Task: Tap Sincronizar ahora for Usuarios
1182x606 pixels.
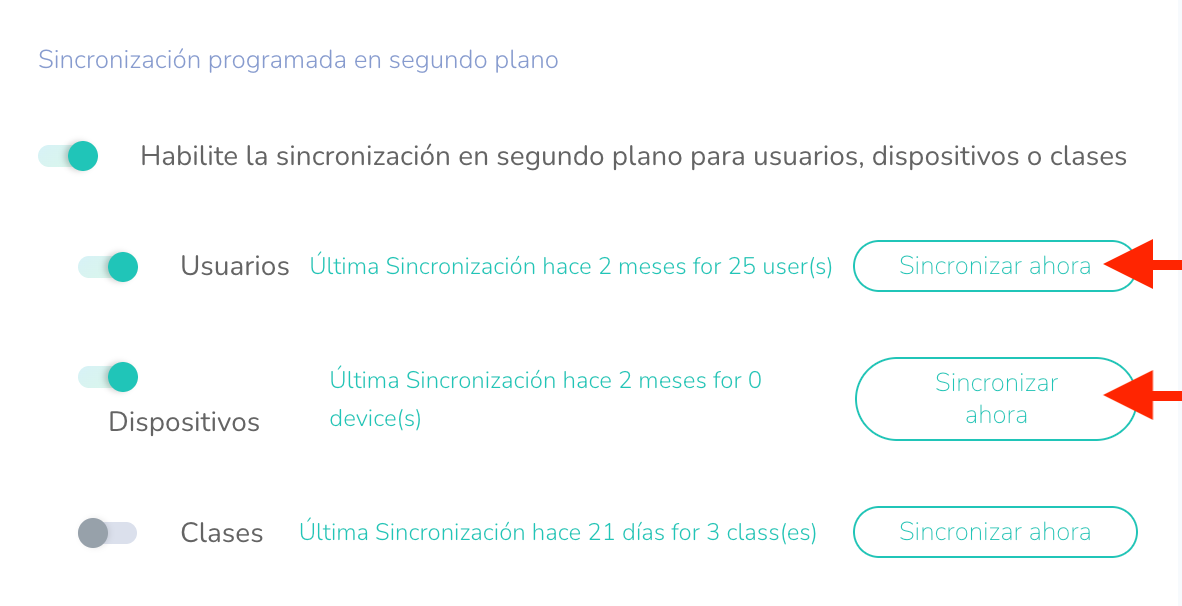Action: pos(994,266)
